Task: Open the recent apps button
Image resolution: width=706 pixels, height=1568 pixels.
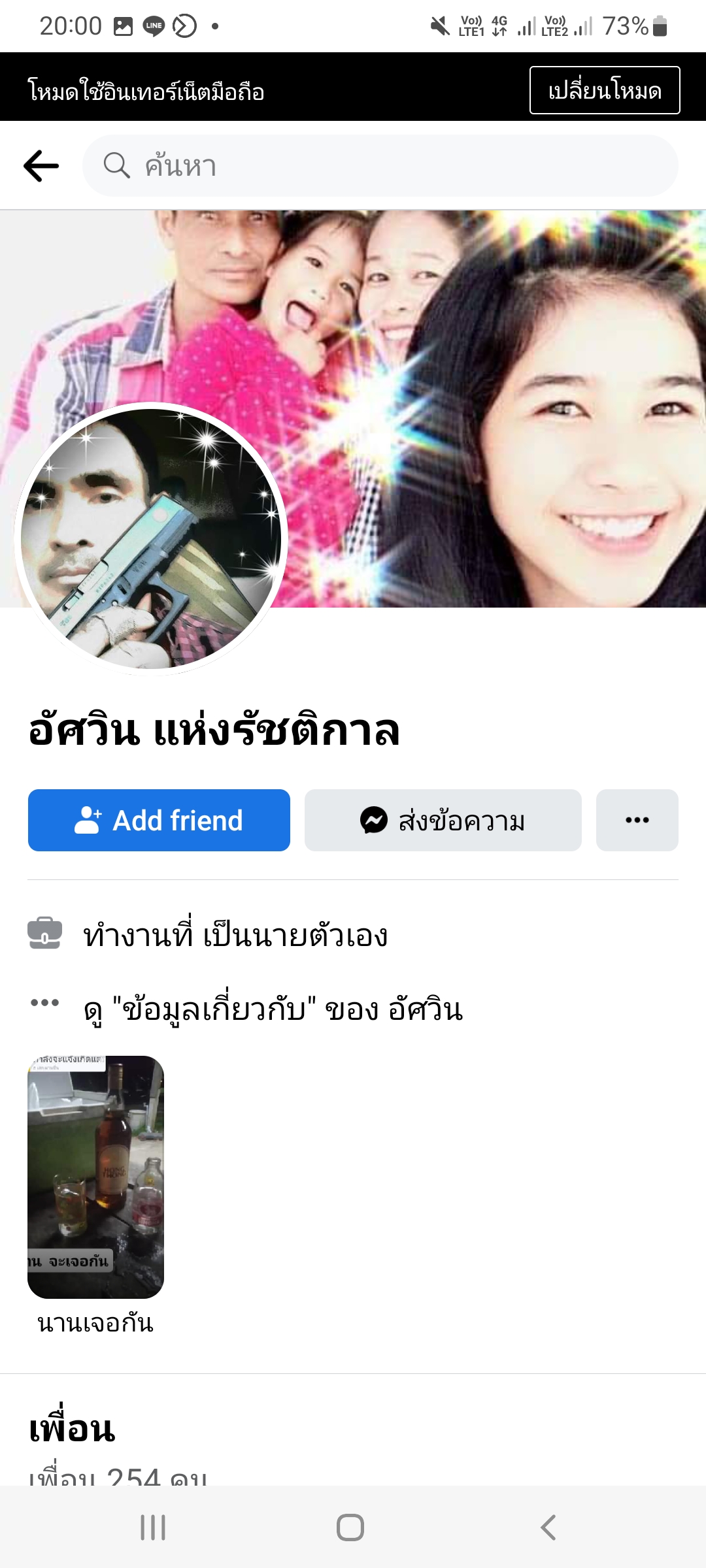Action: (x=153, y=1527)
